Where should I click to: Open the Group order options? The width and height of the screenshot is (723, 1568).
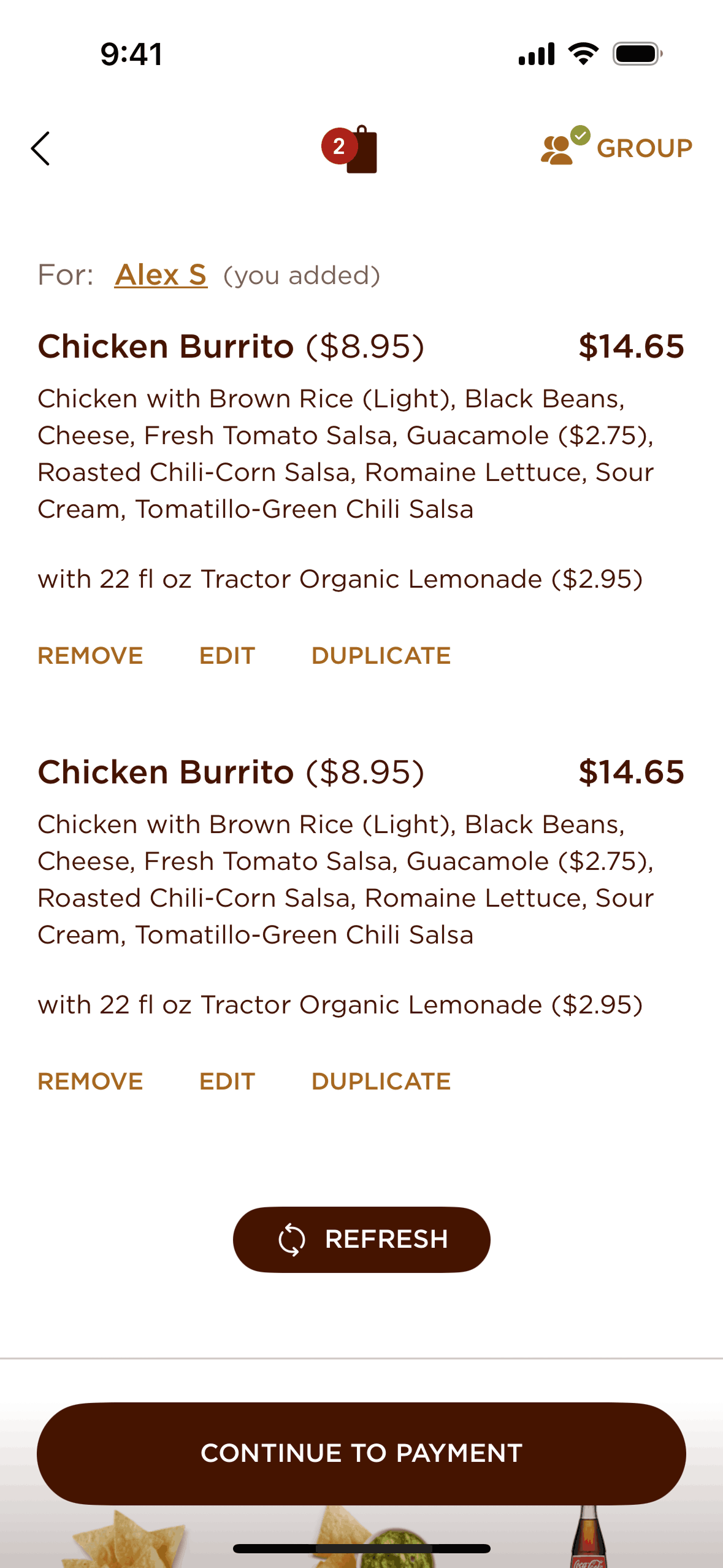coord(616,148)
